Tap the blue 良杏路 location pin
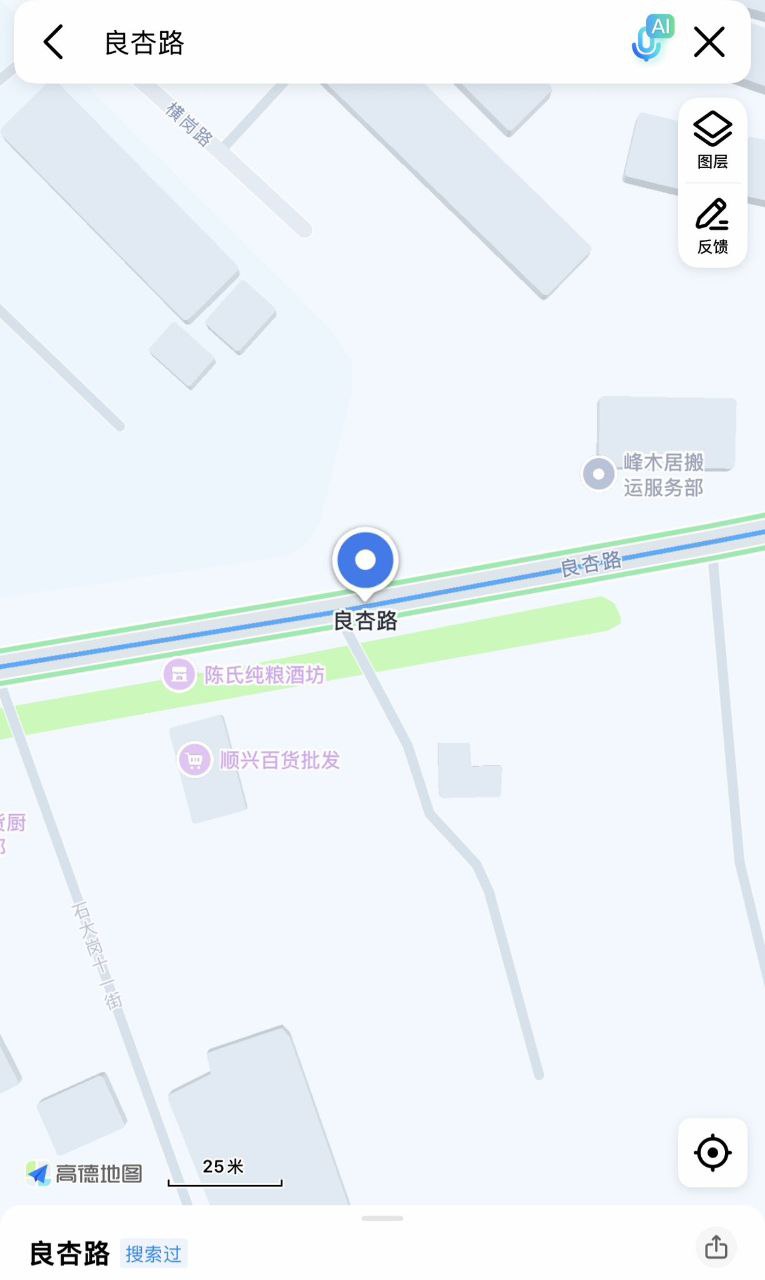Viewport: 765px width, 1280px height. click(x=366, y=561)
